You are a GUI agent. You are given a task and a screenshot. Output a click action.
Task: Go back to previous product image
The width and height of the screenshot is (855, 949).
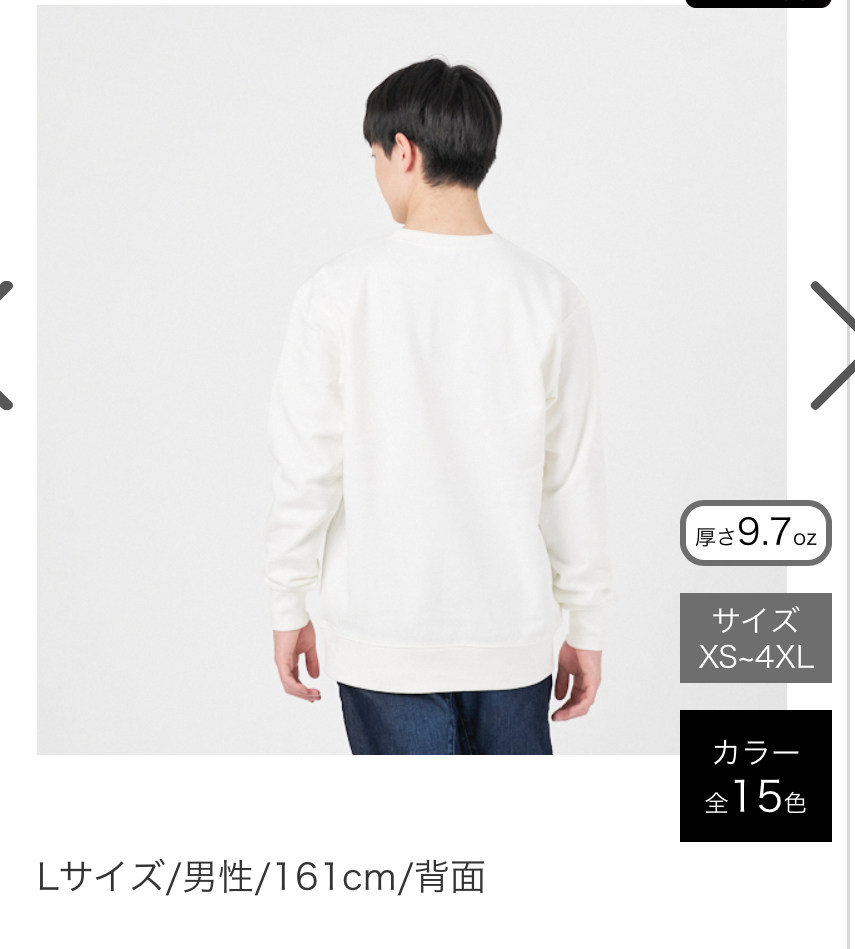(8, 345)
